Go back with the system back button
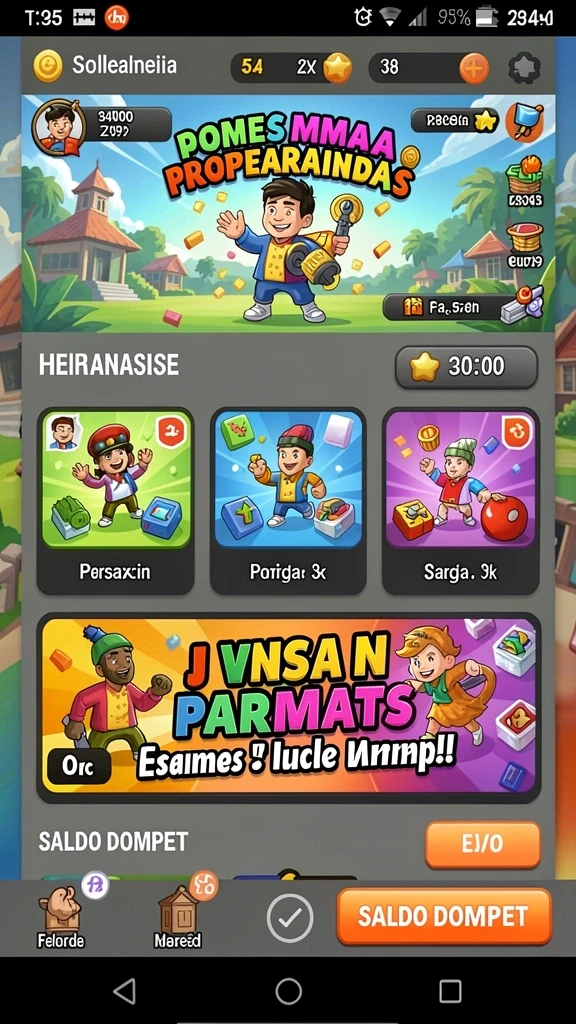The height and width of the screenshot is (1024, 576). [124, 991]
